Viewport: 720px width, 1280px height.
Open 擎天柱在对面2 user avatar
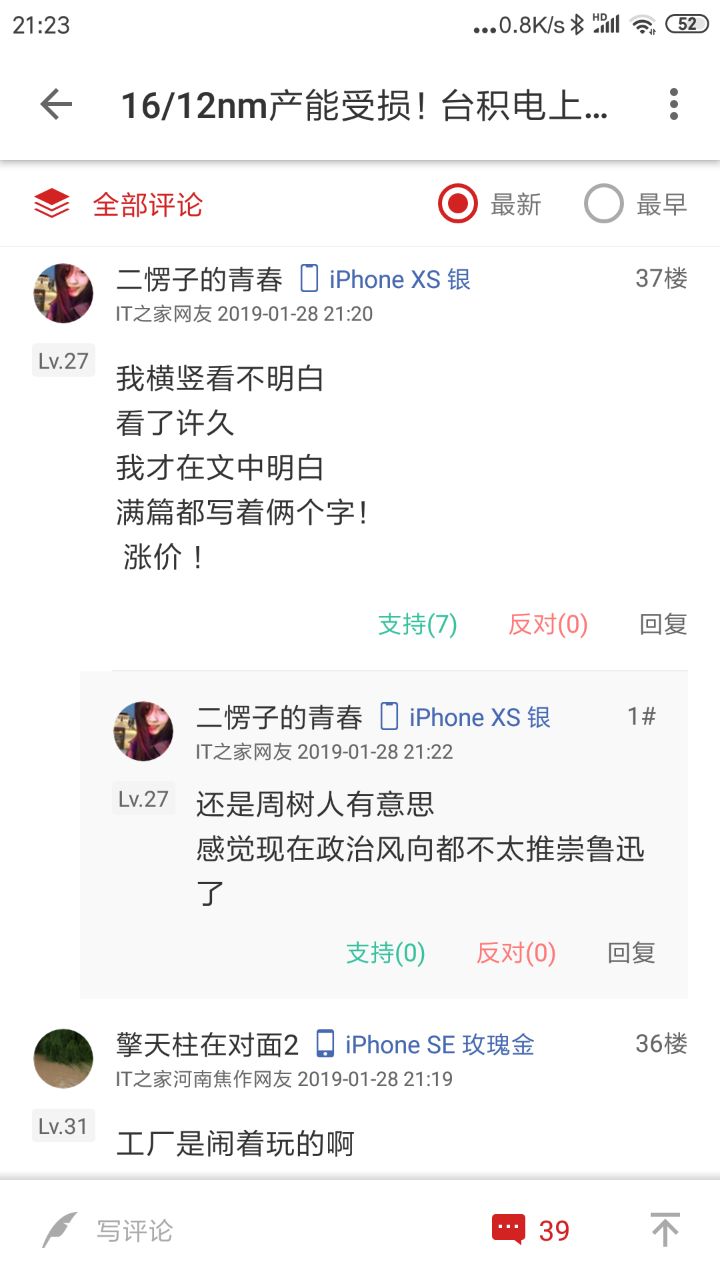pos(64,1058)
